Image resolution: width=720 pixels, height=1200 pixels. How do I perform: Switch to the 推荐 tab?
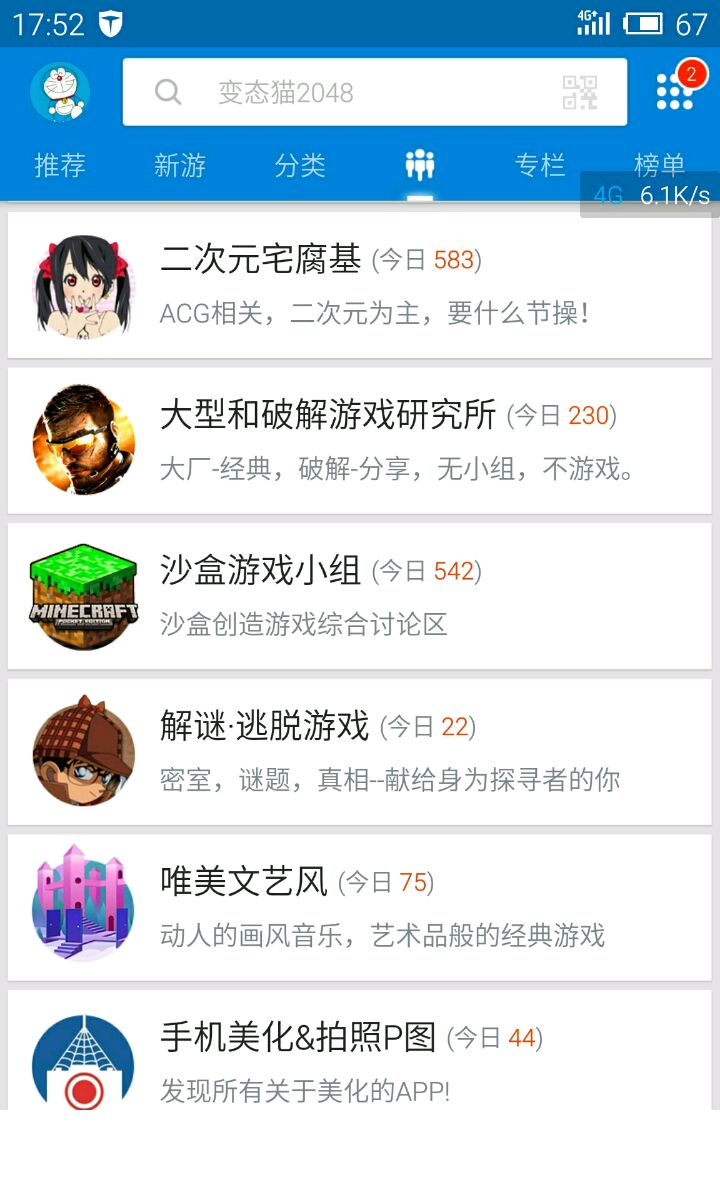[60, 165]
